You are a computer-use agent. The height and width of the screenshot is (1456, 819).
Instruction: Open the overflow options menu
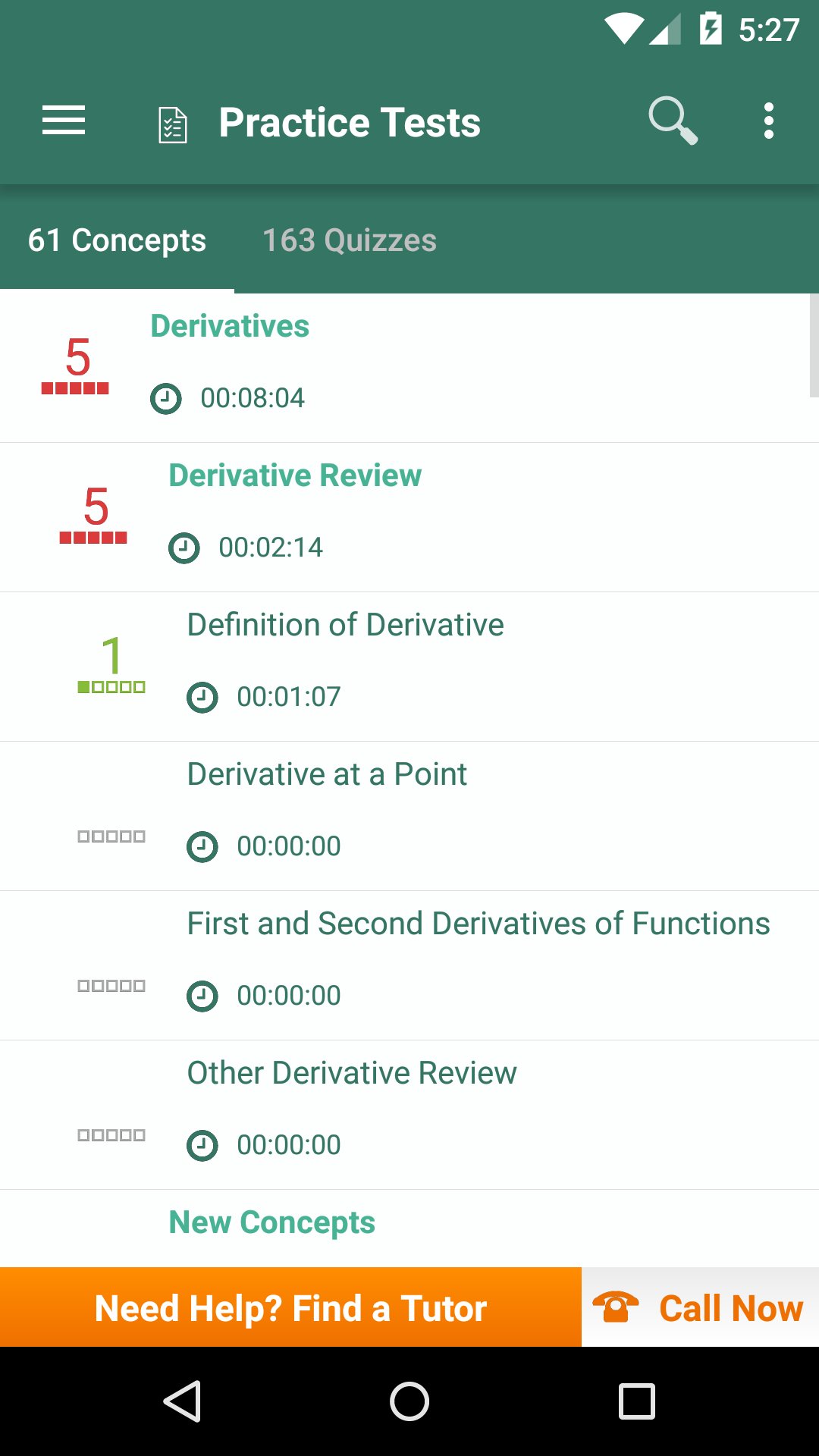[768, 121]
